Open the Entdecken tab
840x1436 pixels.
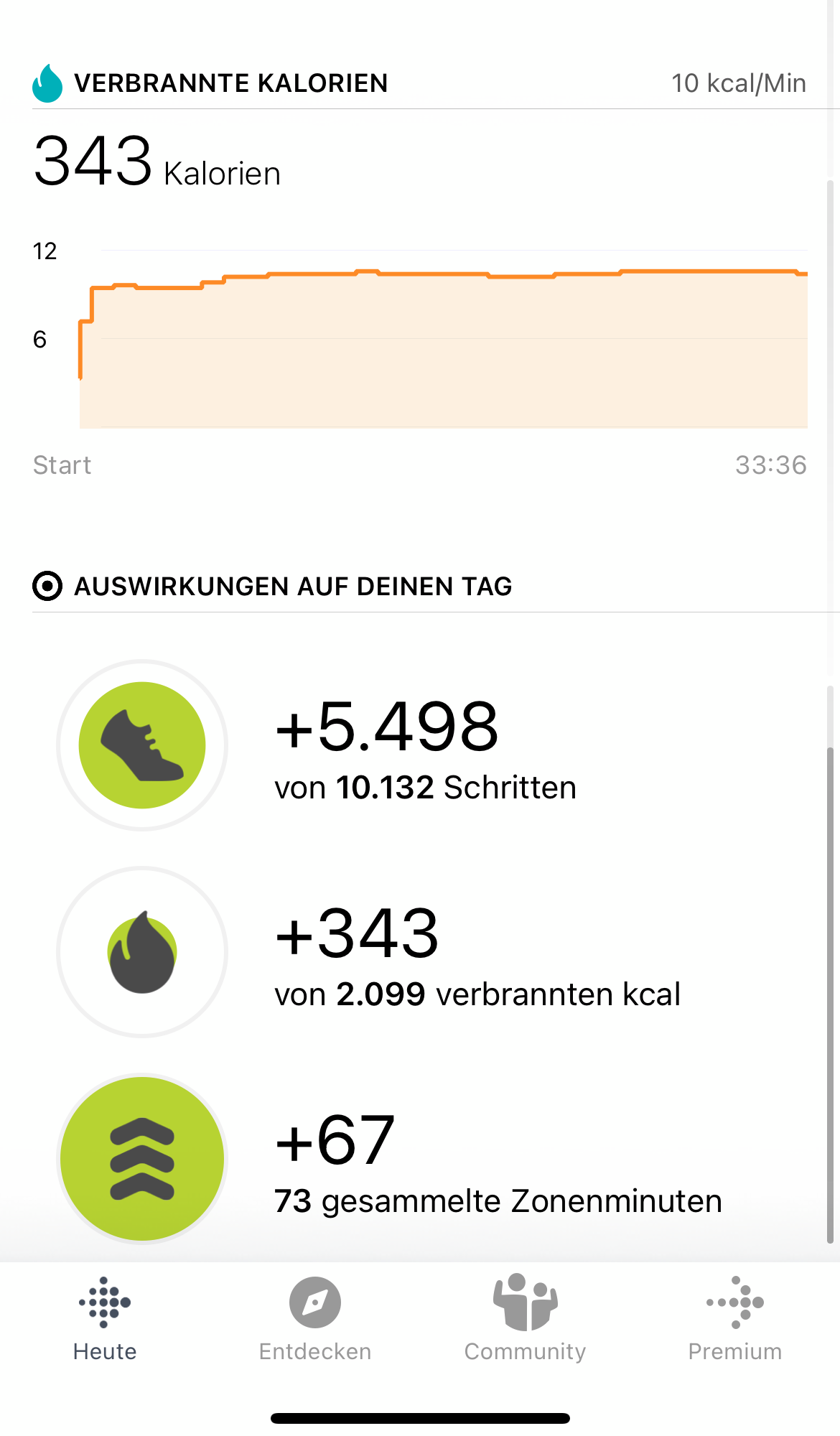pos(315,1320)
